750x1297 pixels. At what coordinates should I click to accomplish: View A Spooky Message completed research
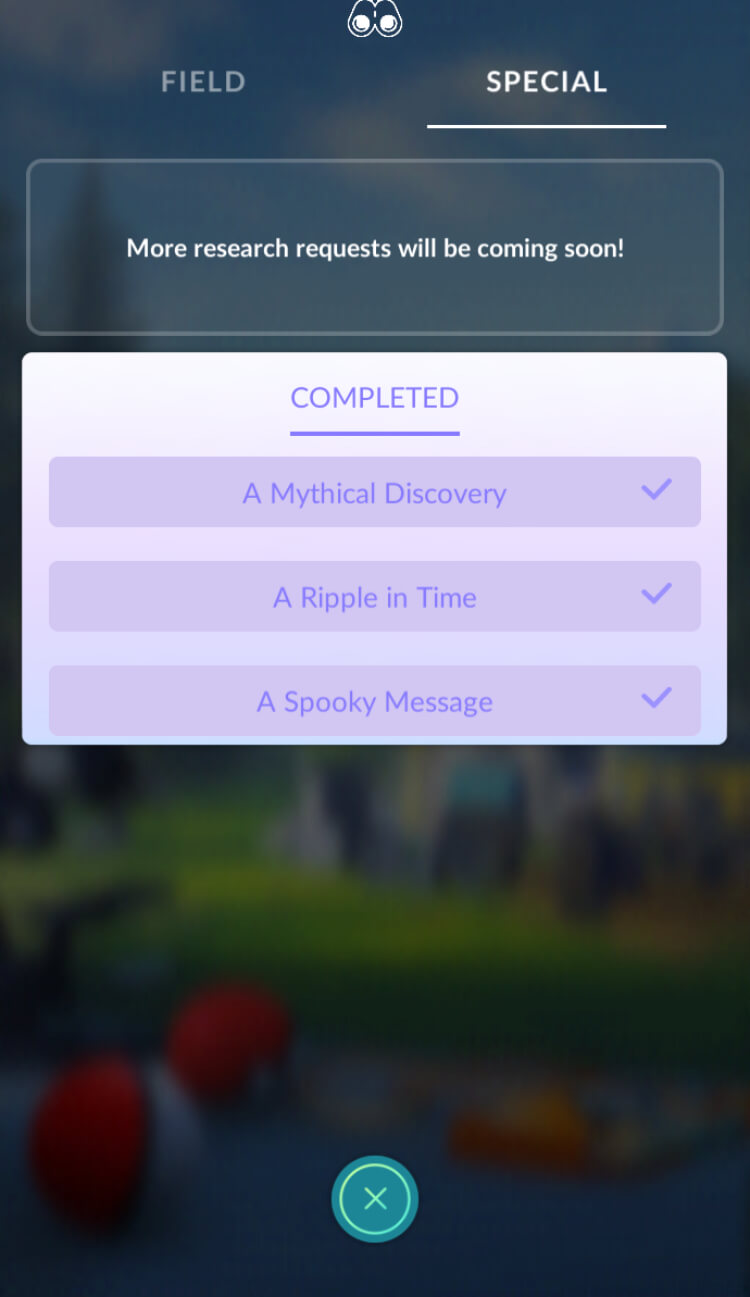(374, 700)
